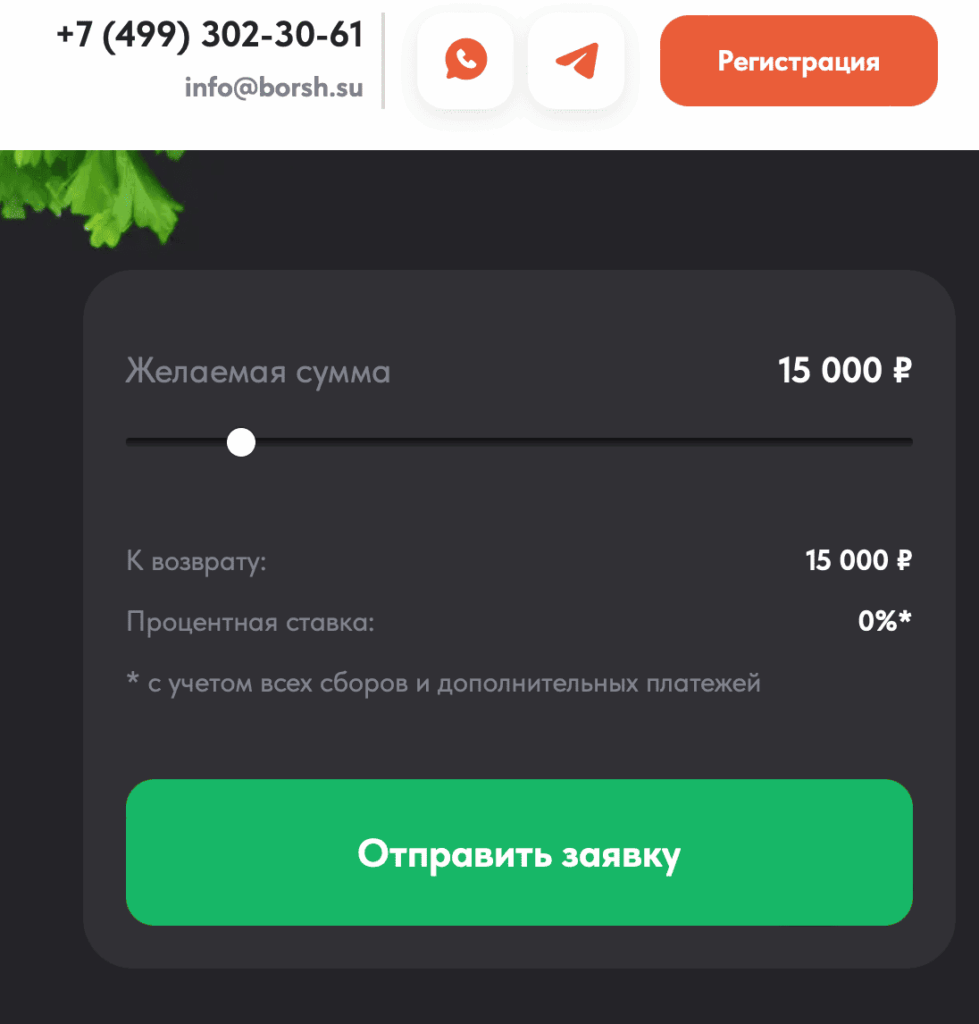Email info@borsh.su
Image resolution: width=979 pixels, height=1024 pixels.
click(273, 88)
